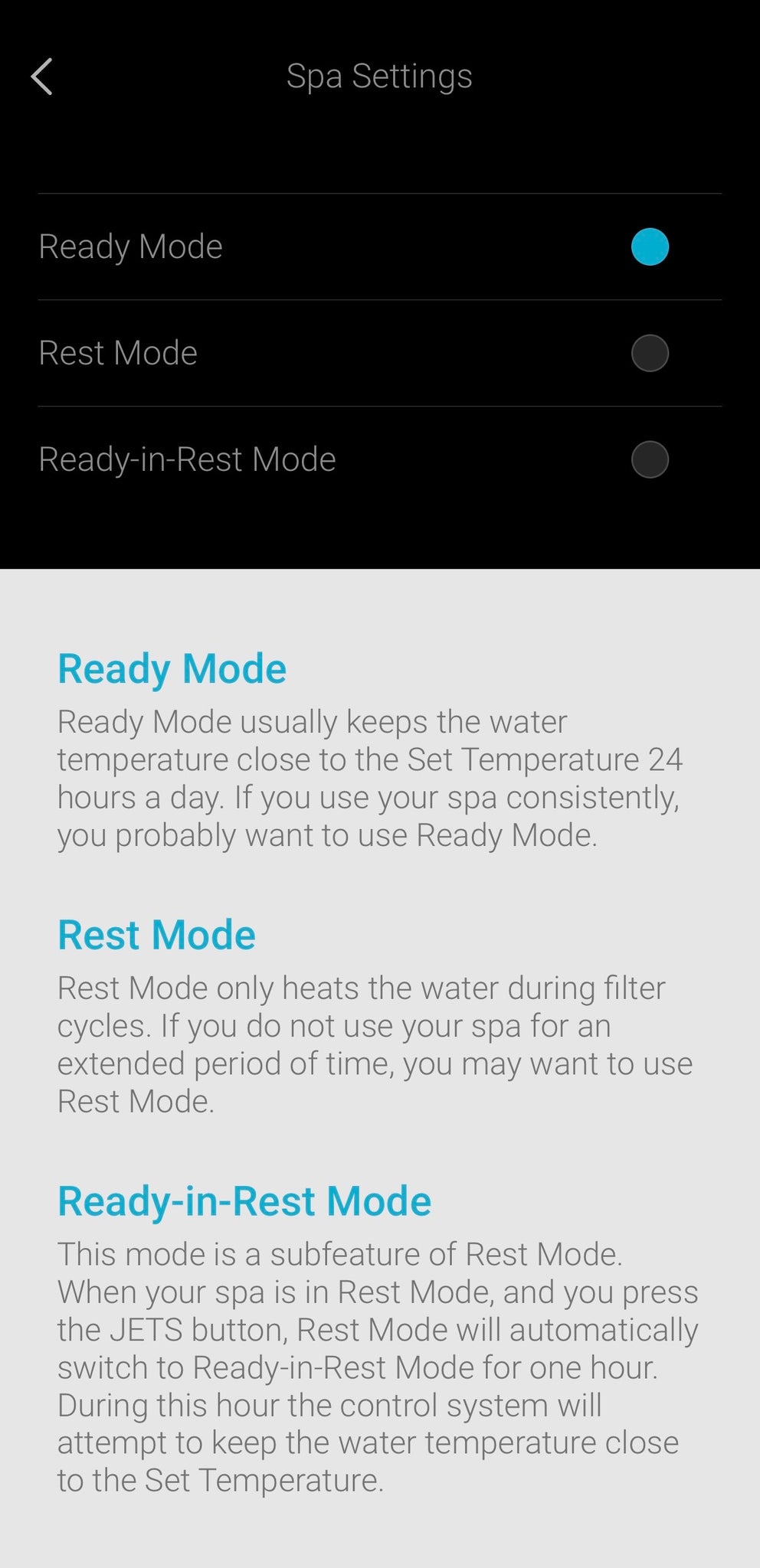
Task: Select the Ready Mode option
Action: [649, 247]
